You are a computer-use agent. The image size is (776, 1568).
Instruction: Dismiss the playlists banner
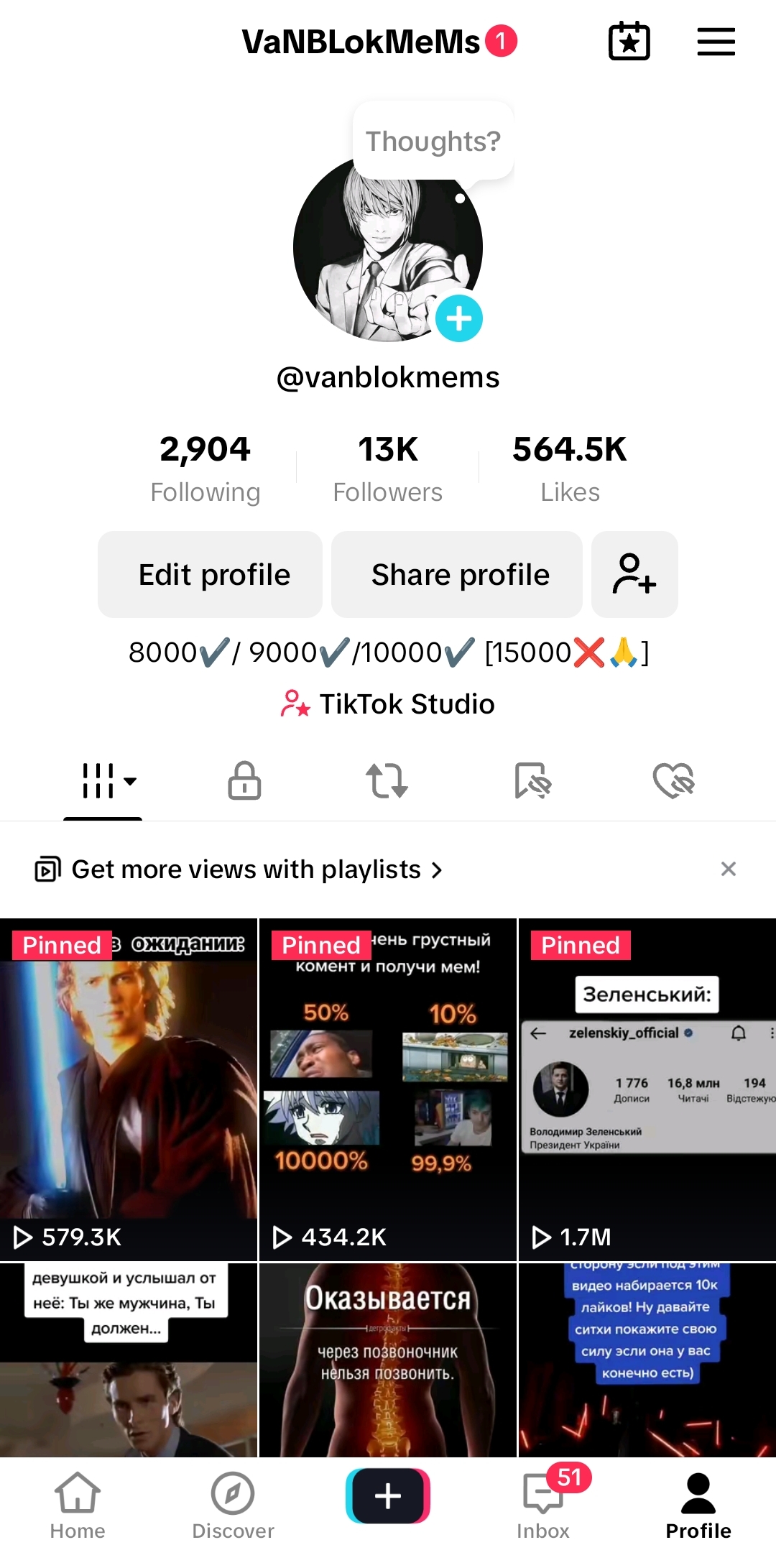728,870
